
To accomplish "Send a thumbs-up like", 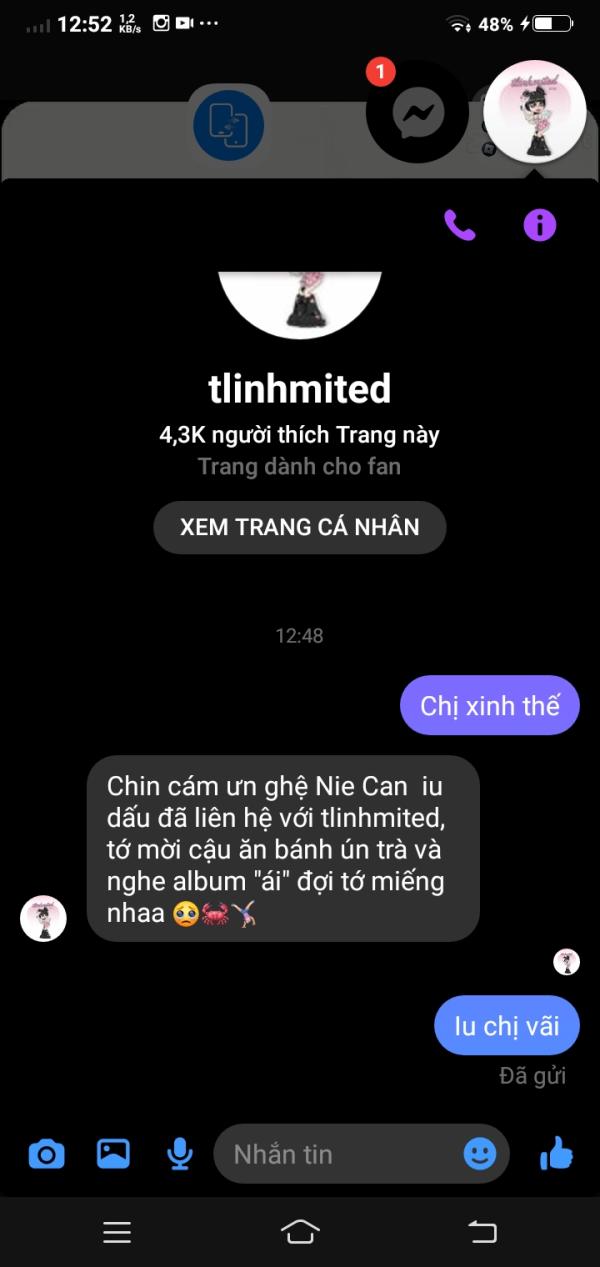I will tap(556, 1154).
